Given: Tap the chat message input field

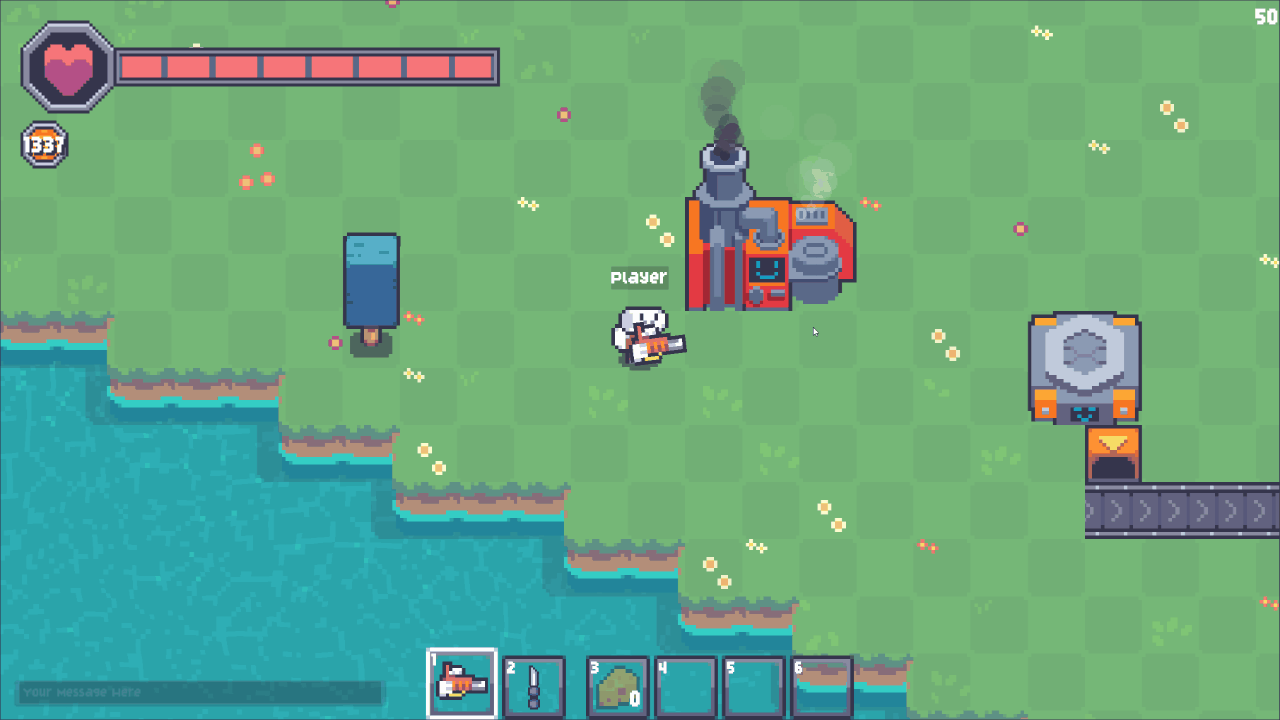Looking at the screenshot, I should coord(200,692).
